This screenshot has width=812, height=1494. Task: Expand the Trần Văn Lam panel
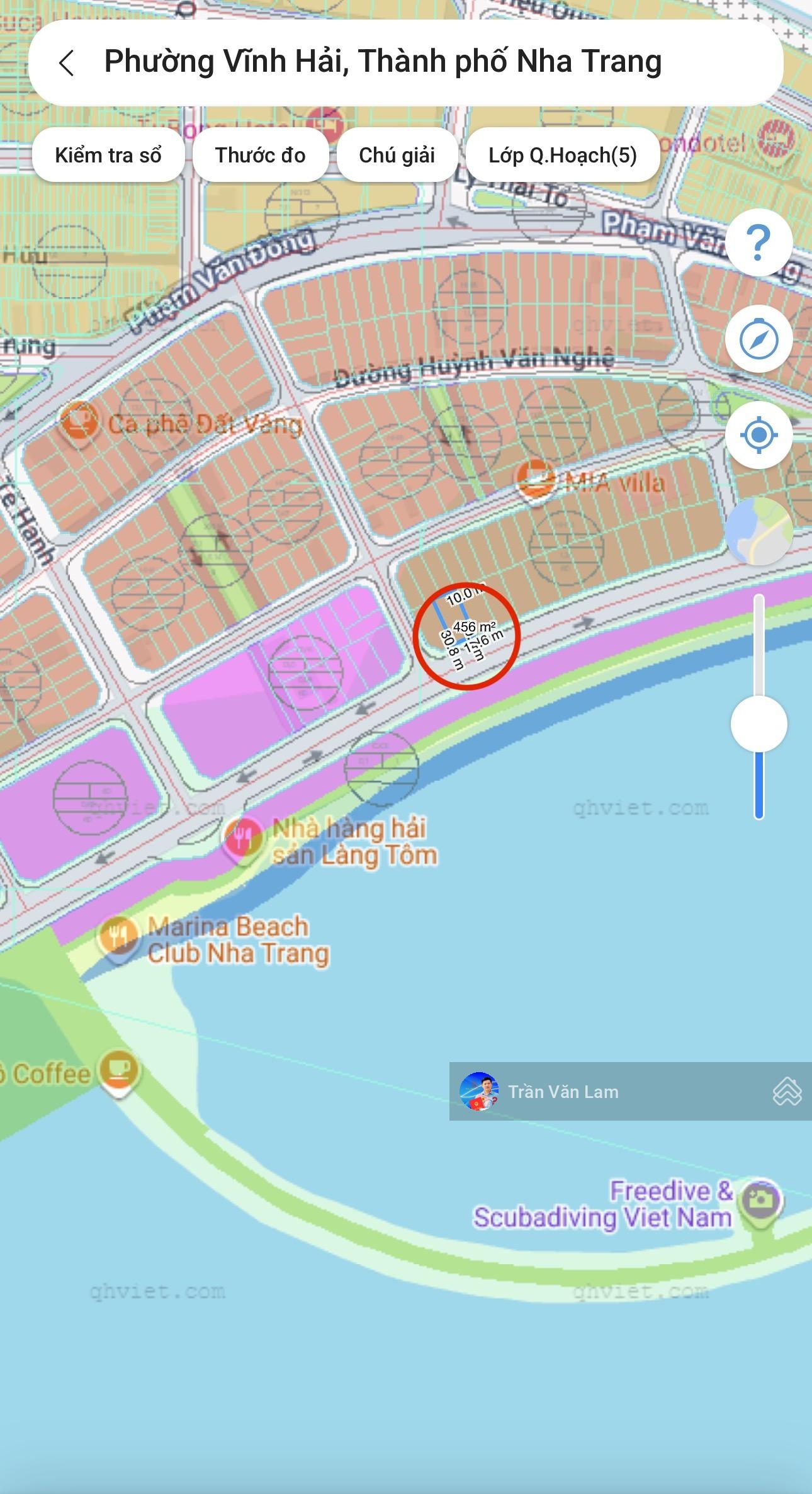tap(786, 1092)
